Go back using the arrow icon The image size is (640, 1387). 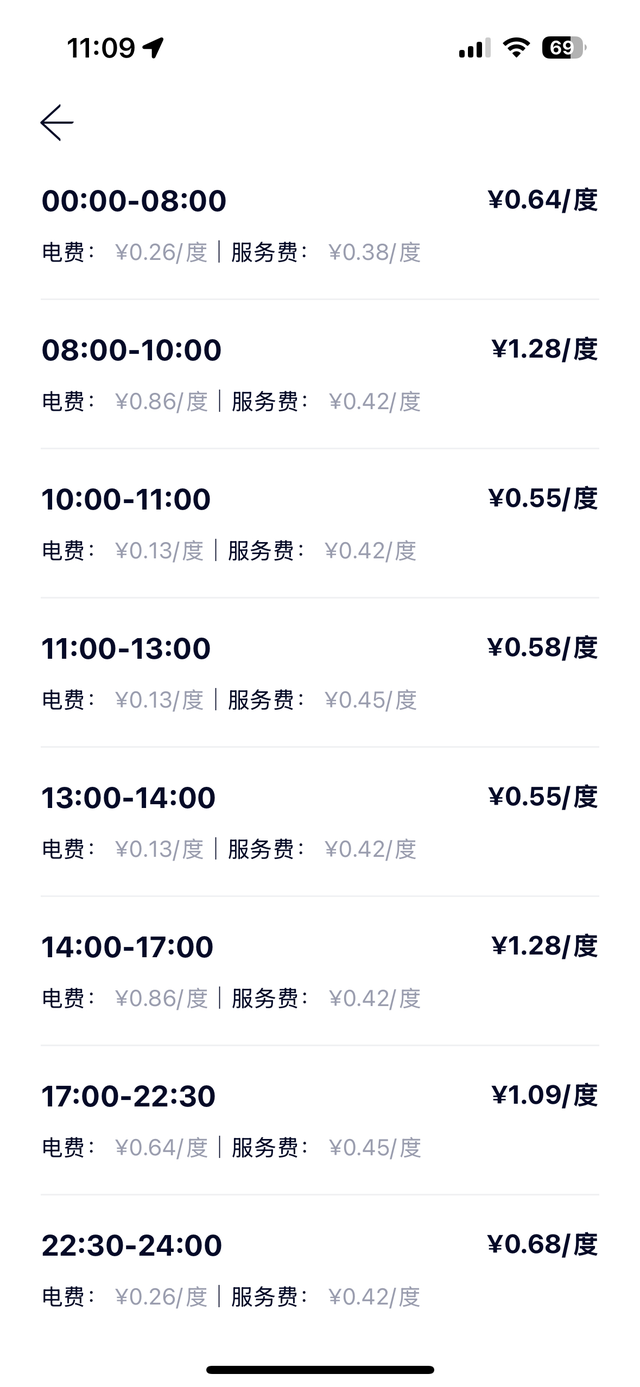tap(57, 122)
